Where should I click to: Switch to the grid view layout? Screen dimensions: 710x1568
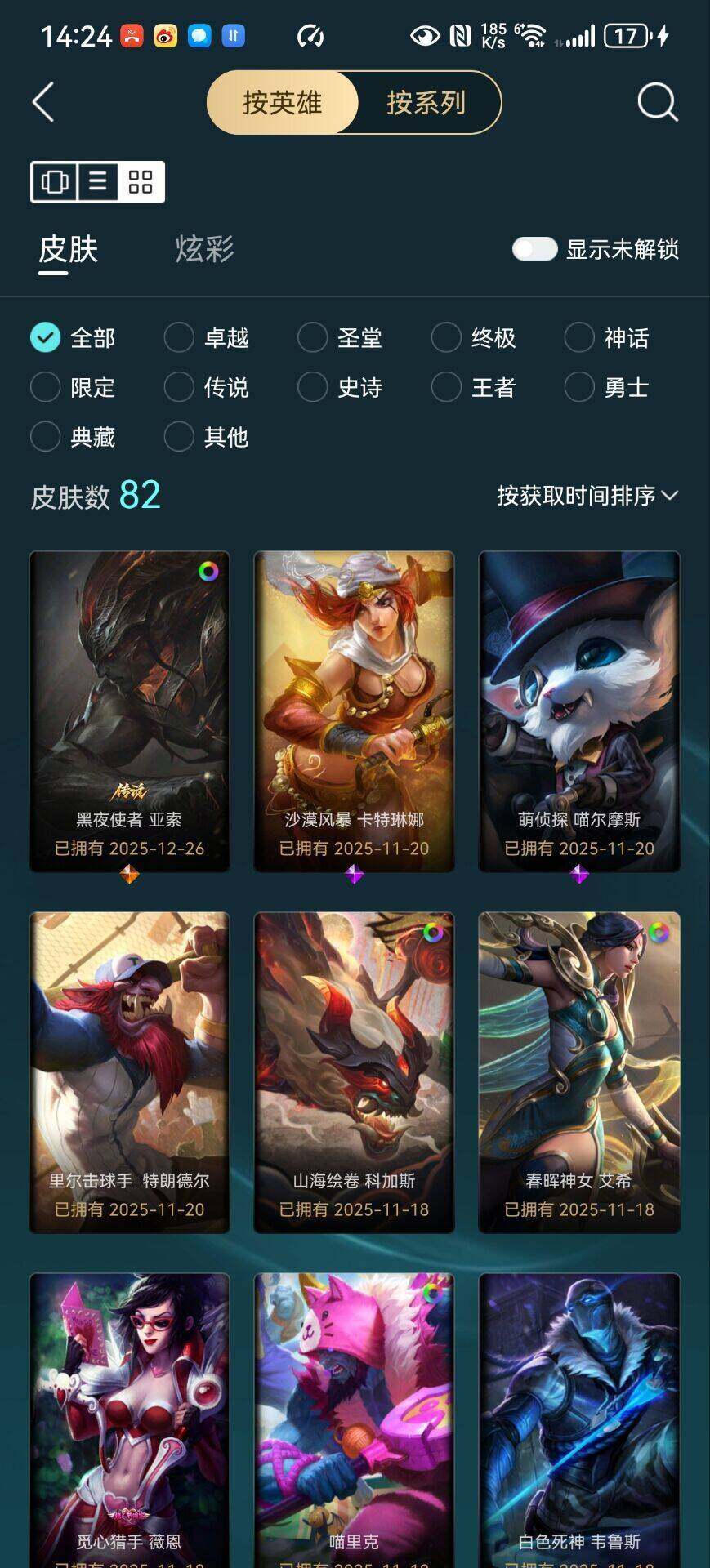[x=141, y=181]
